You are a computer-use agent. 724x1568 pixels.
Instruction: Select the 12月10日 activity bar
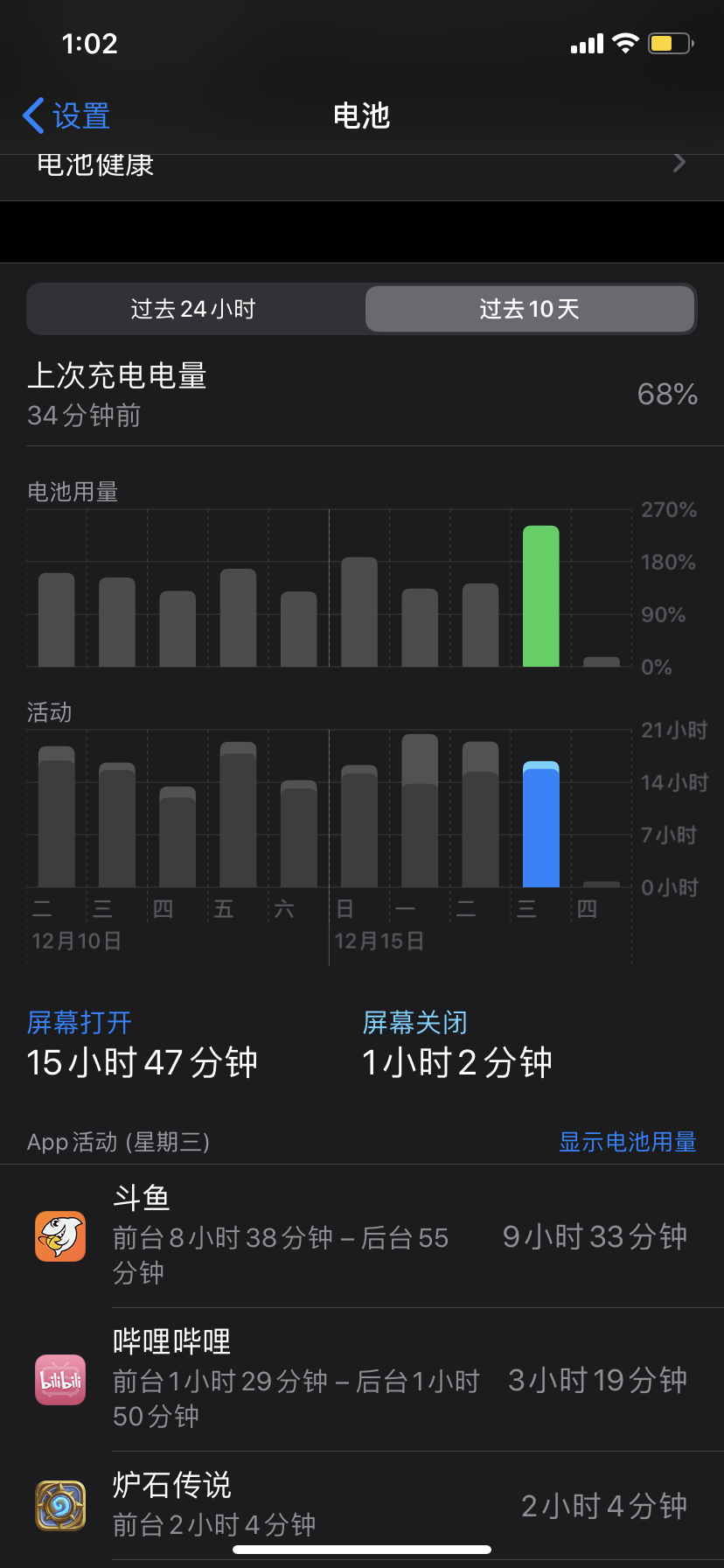point(57,817)
